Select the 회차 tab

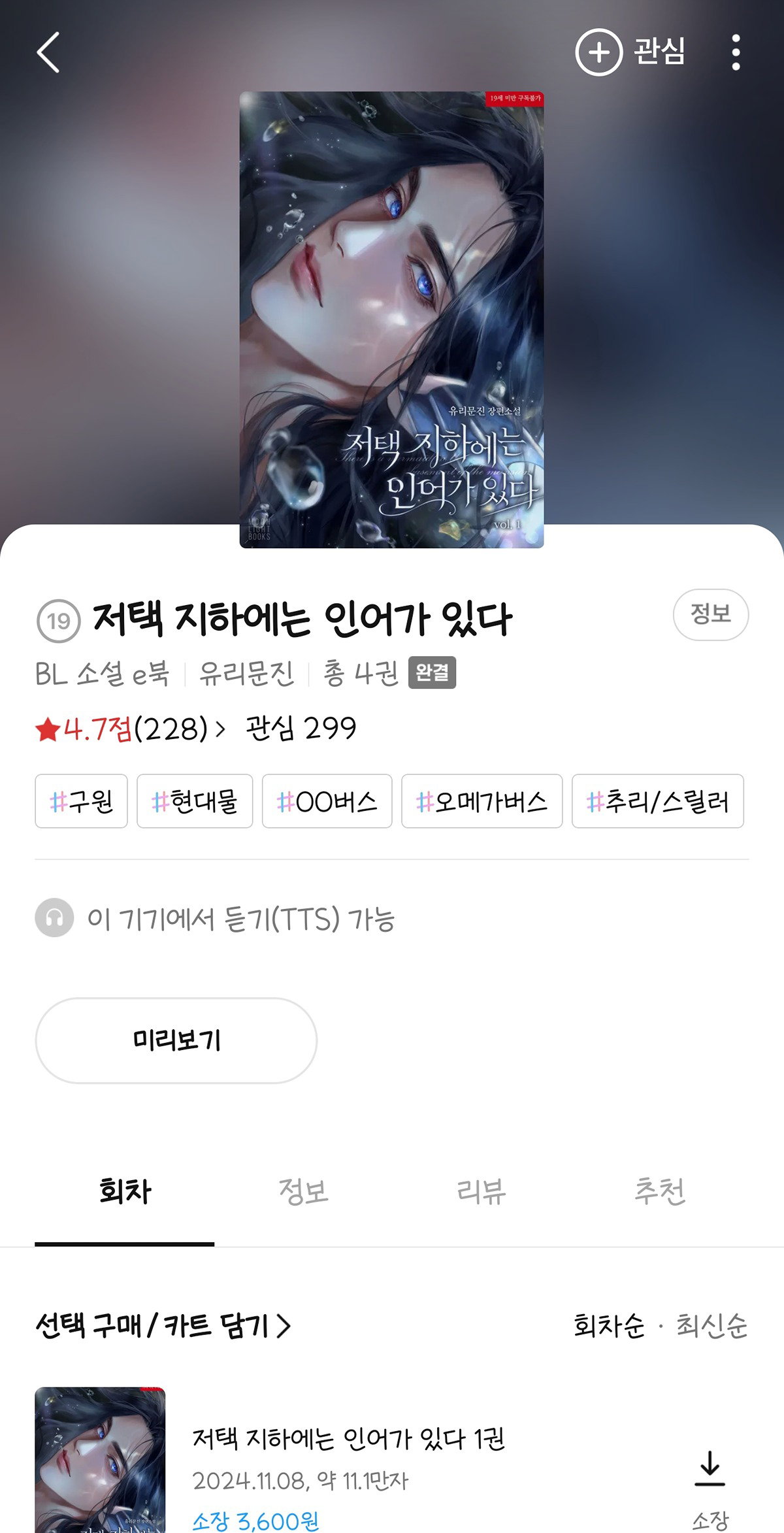point(125,1192)
